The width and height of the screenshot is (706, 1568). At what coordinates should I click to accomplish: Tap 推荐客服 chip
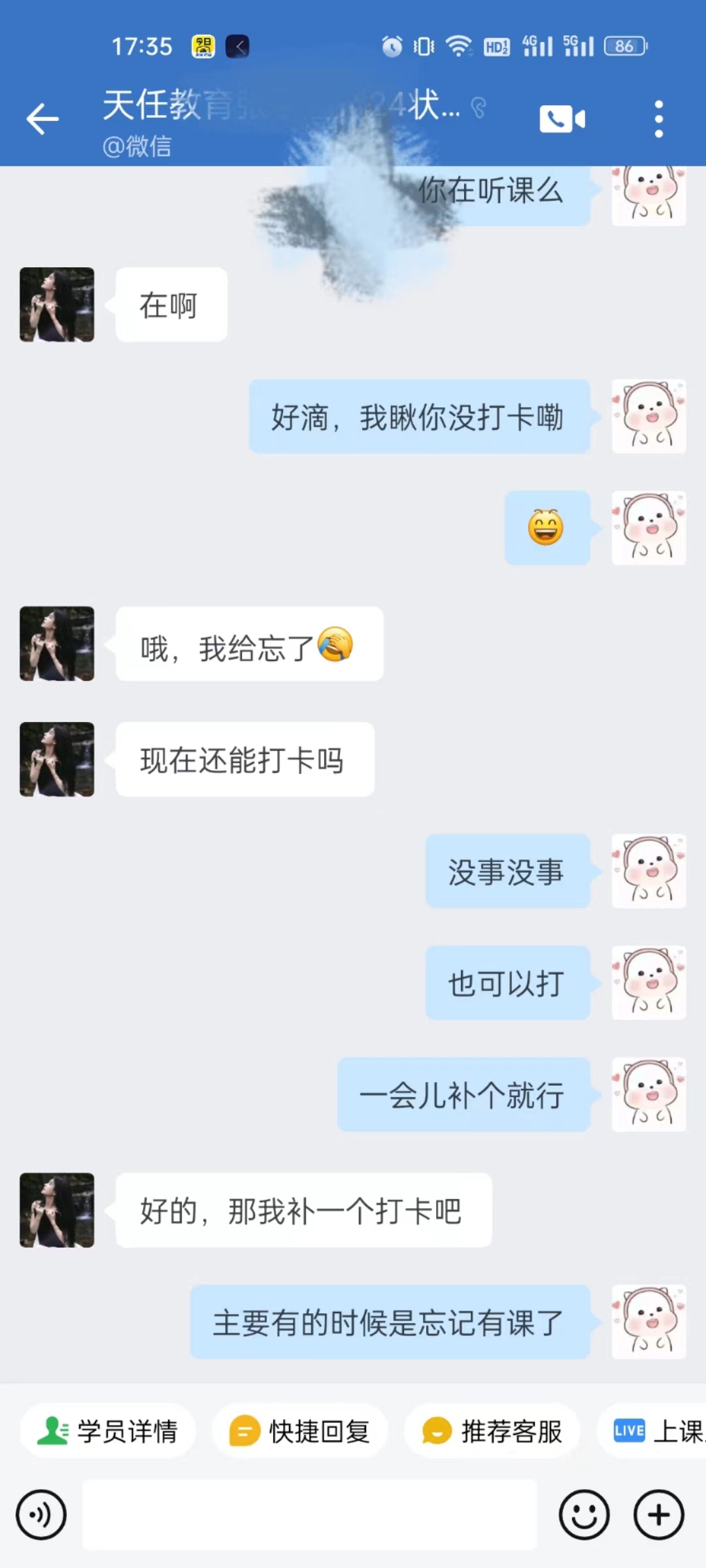[492, 1431]
